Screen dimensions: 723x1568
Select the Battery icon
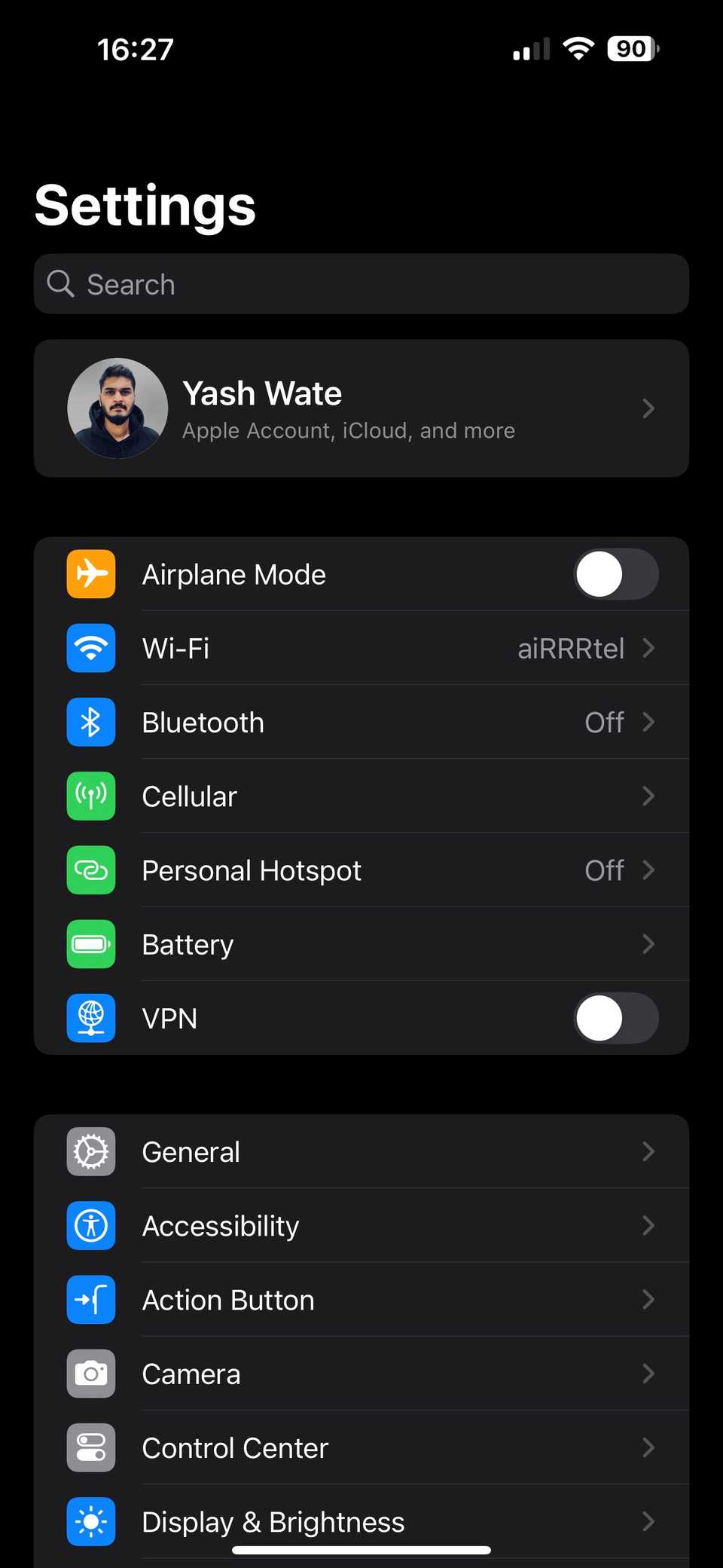pyautogui.click(x=90, y=944)
